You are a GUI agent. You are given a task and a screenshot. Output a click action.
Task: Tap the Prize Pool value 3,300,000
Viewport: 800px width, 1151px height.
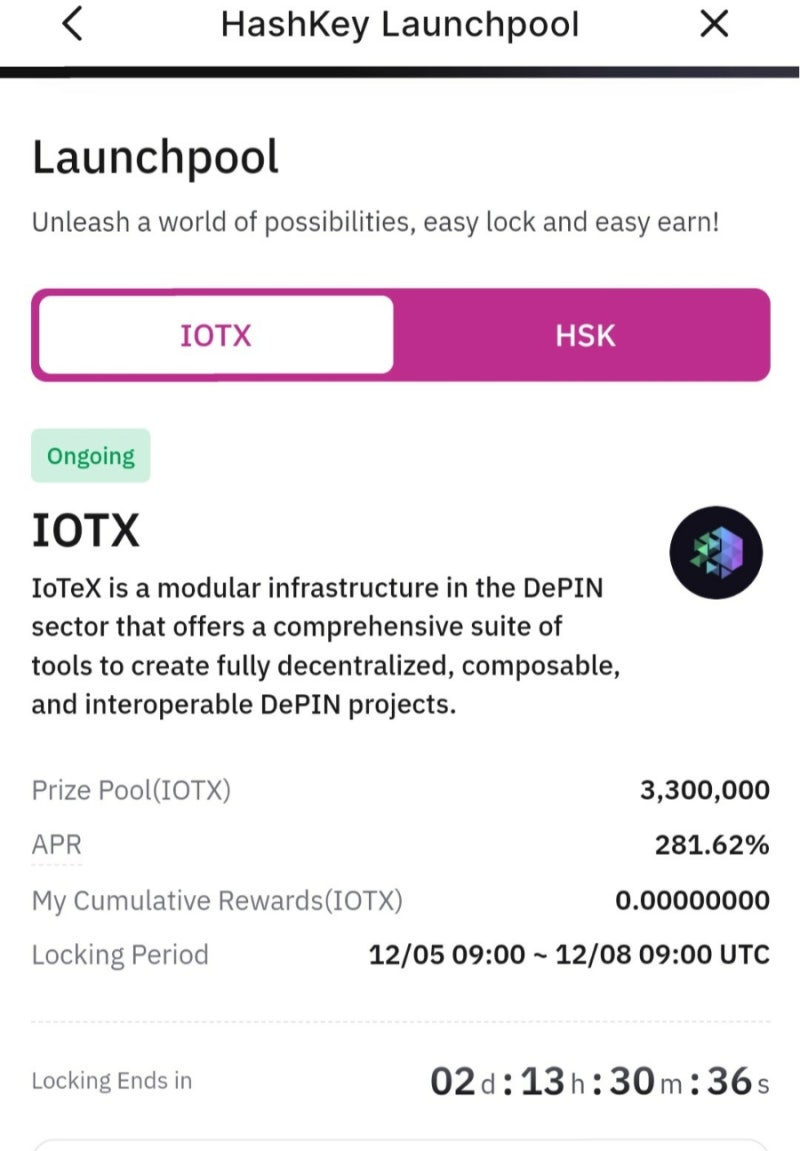(x=702, y=790)
